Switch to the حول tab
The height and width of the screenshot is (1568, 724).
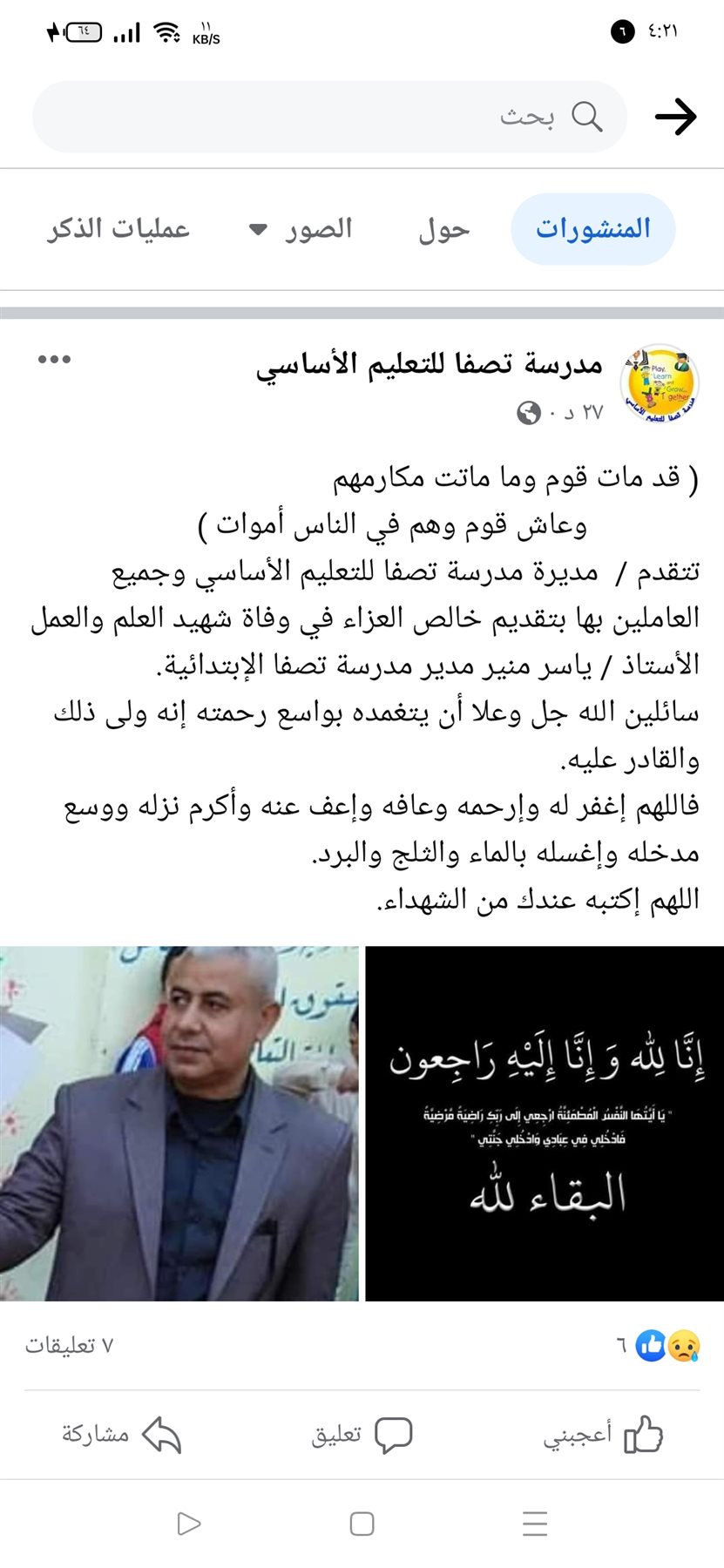pyautogui.click(x=443, y=229)
